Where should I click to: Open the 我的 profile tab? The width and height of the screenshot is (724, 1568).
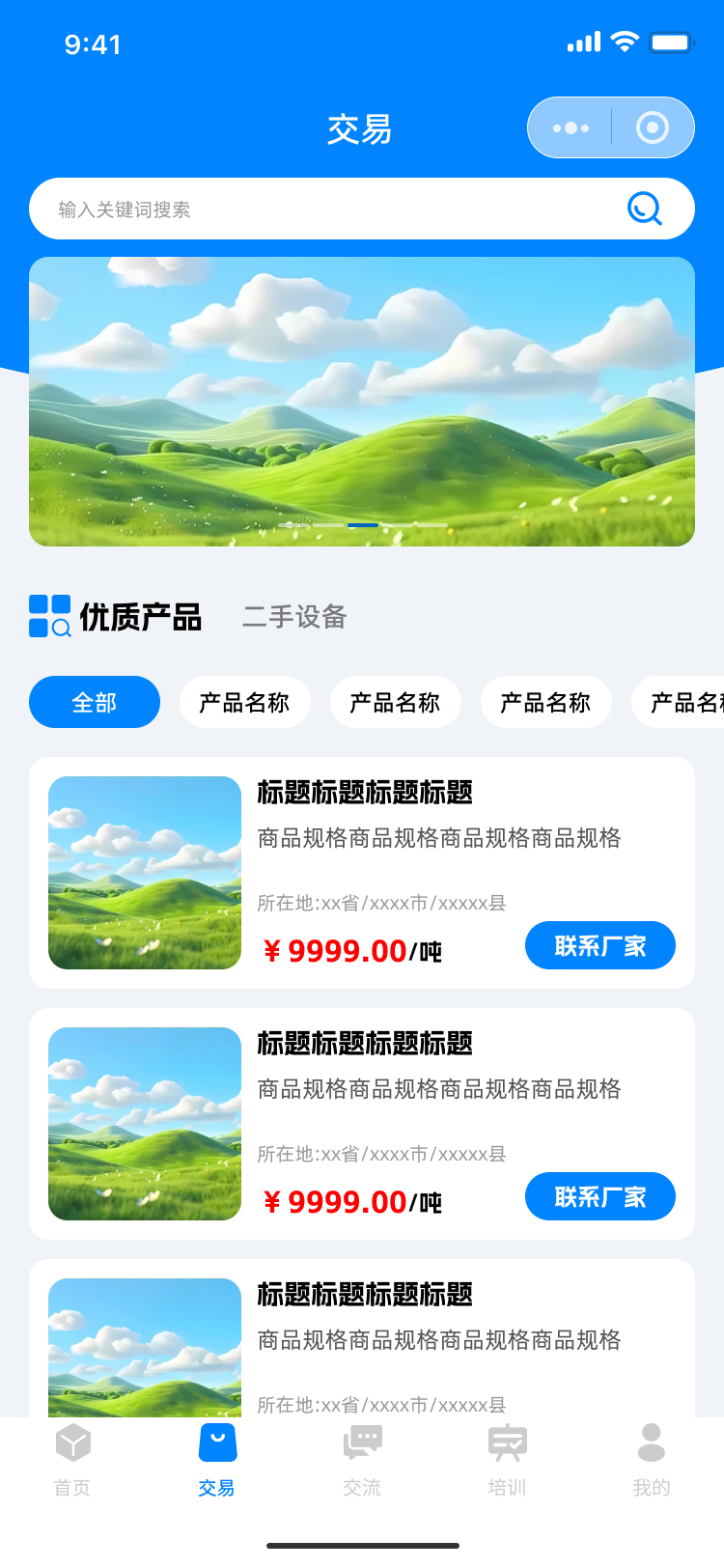[x=652, y=1460]
